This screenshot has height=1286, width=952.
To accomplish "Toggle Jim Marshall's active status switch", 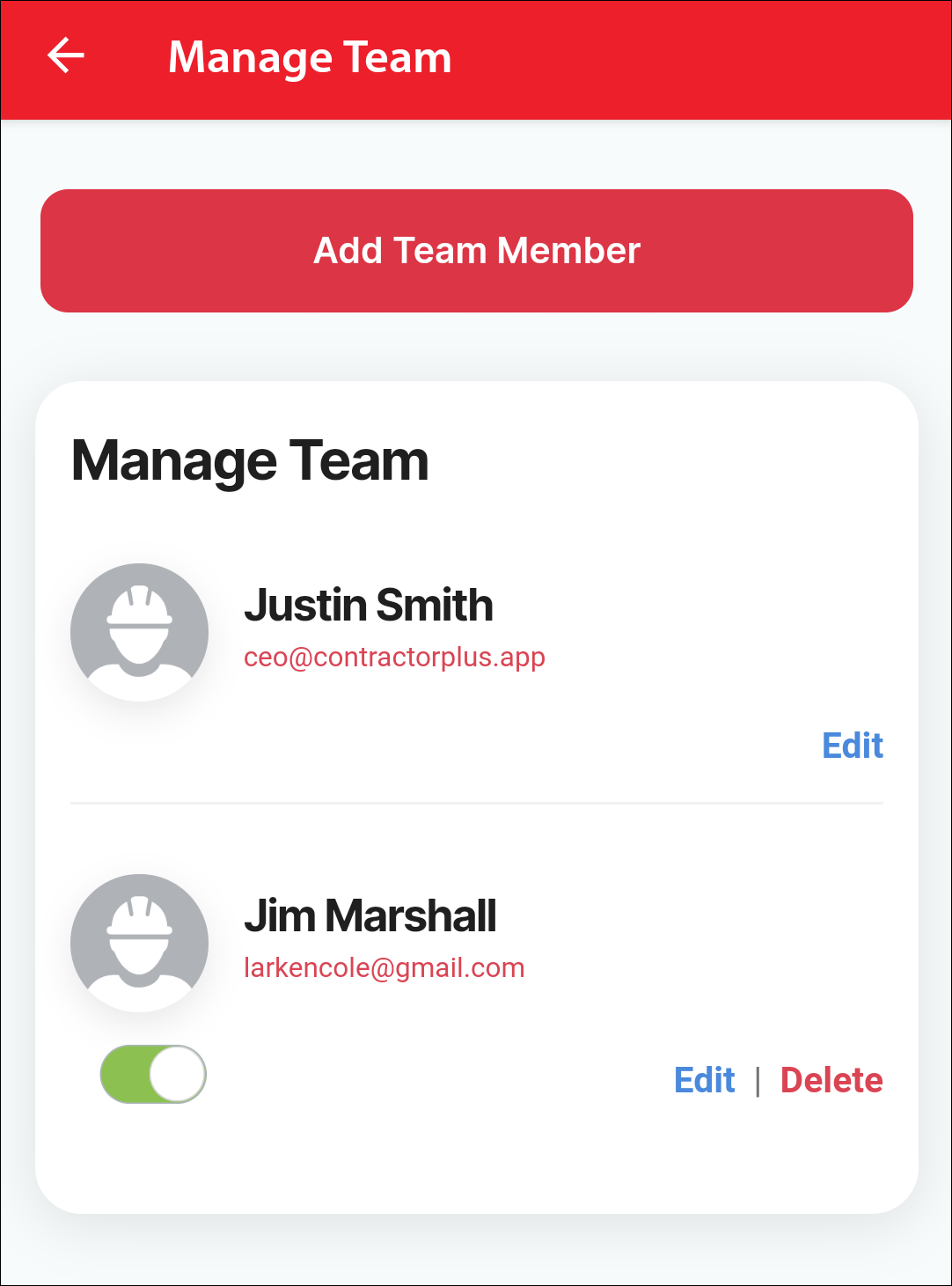I will [153, 1074].
